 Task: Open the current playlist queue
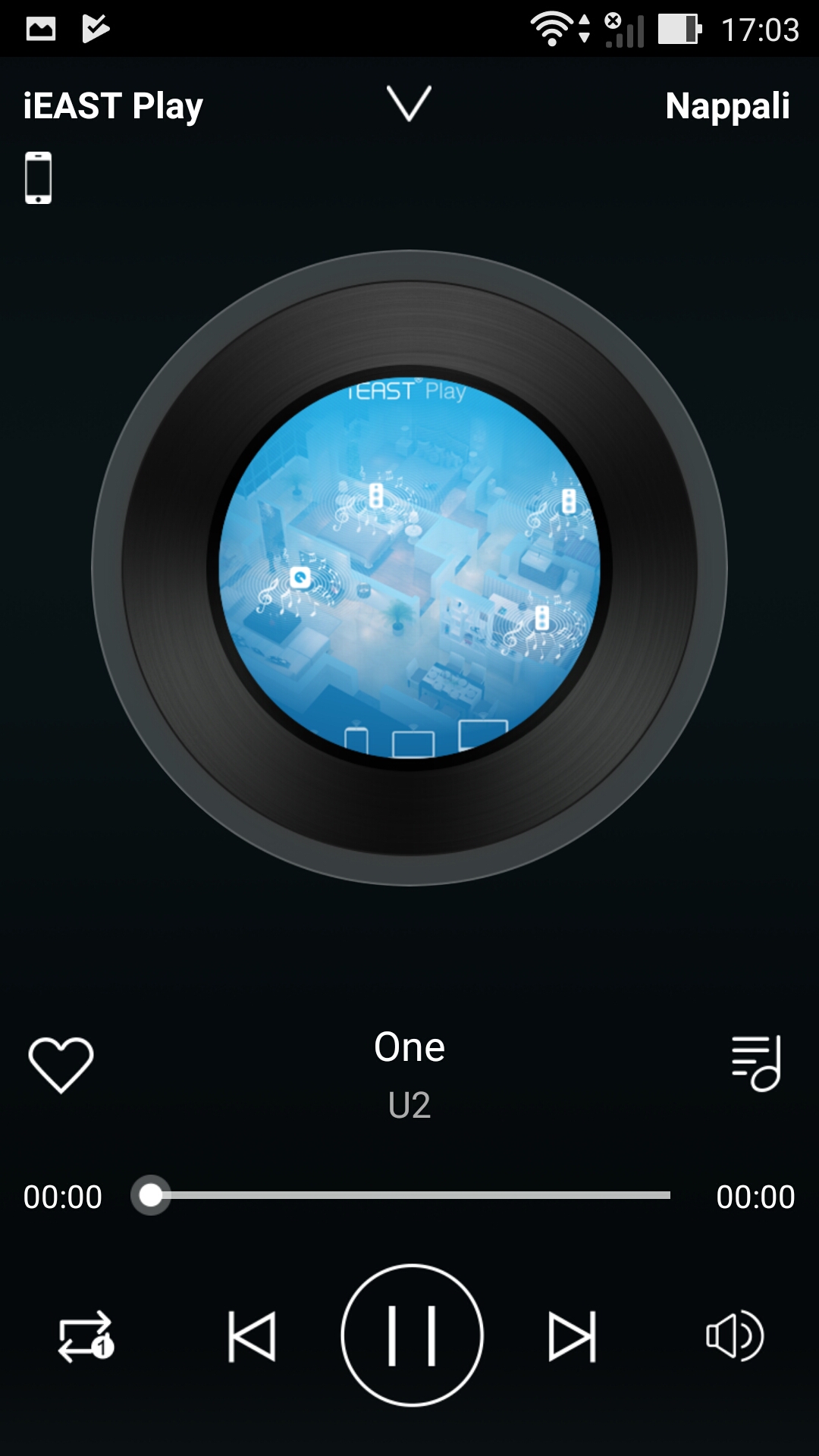click(x=756, y=1063)
